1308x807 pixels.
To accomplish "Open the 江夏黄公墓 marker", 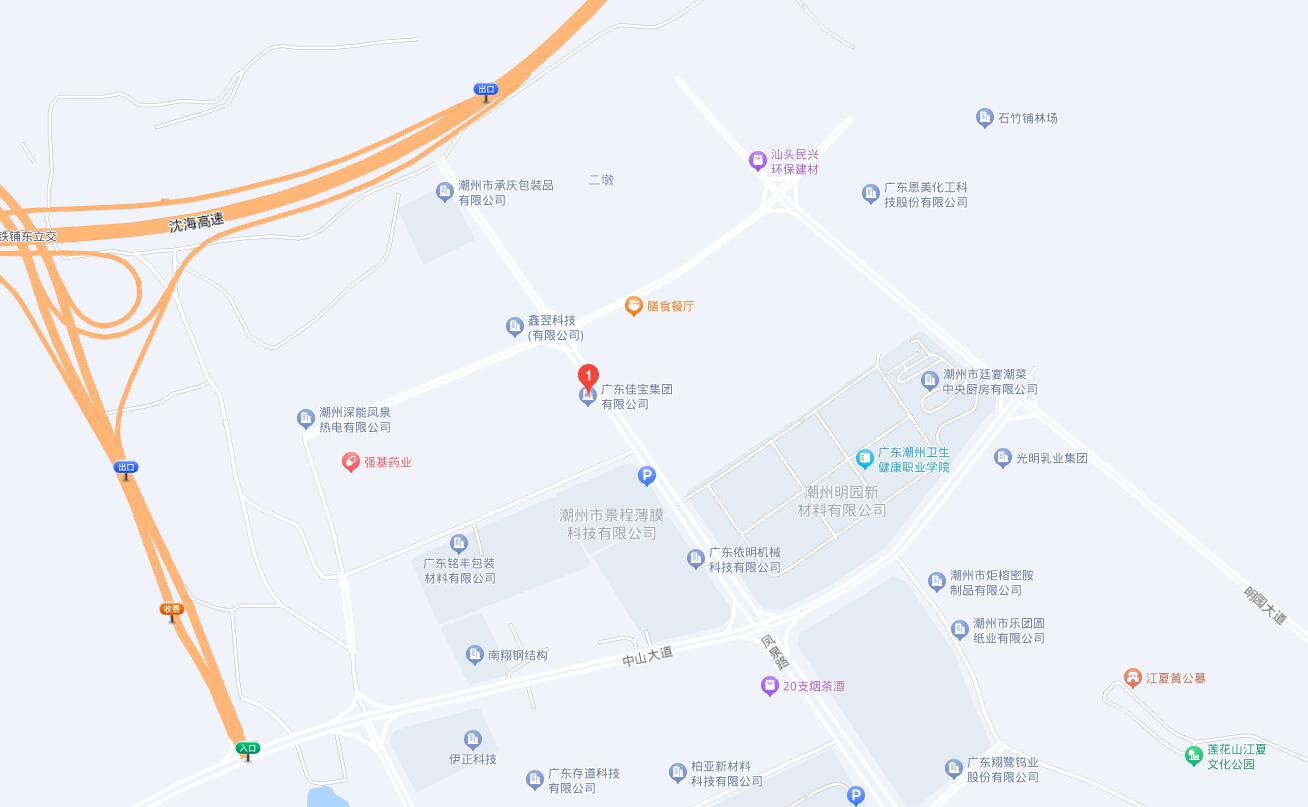I will [x=1132, y=678].
